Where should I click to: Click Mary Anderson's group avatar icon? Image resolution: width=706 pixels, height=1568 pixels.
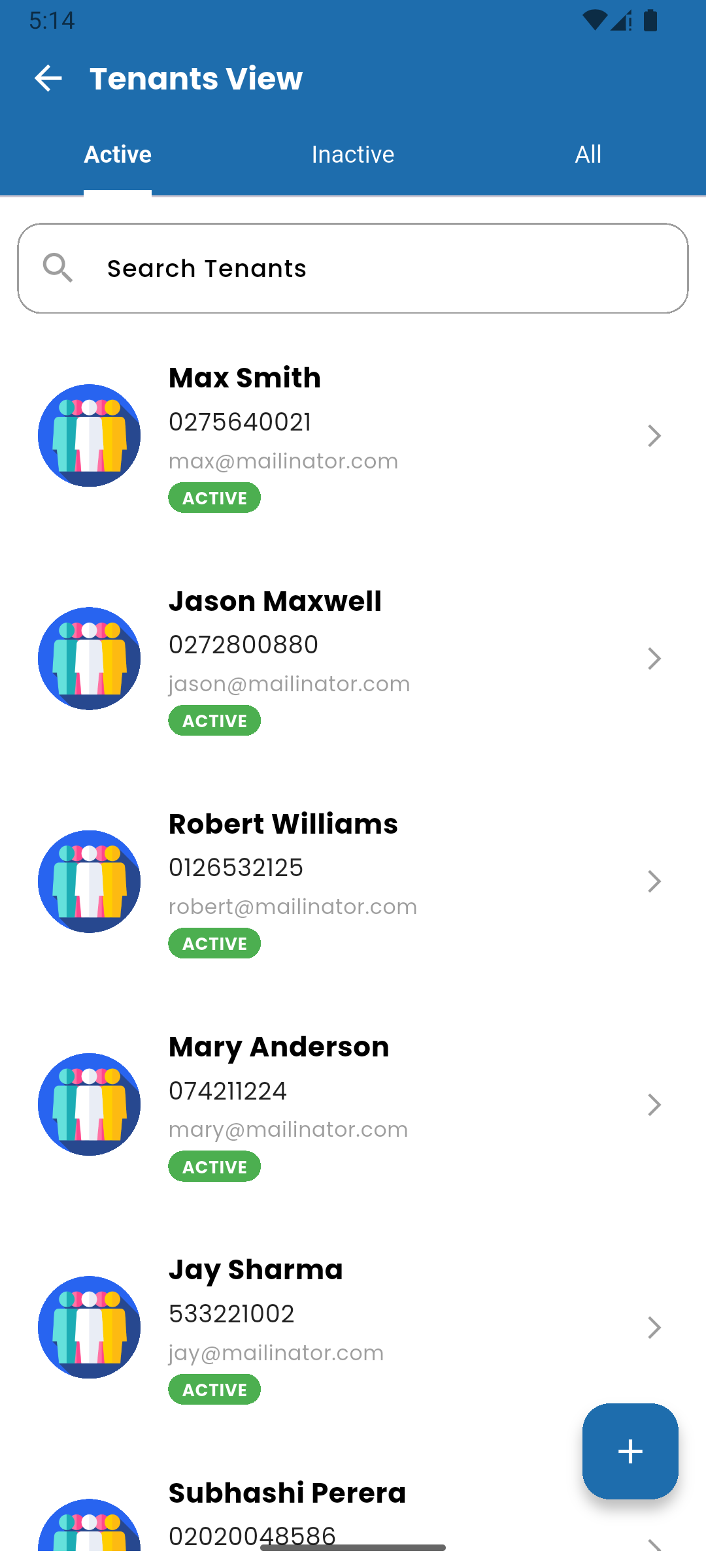[89, 1104]
